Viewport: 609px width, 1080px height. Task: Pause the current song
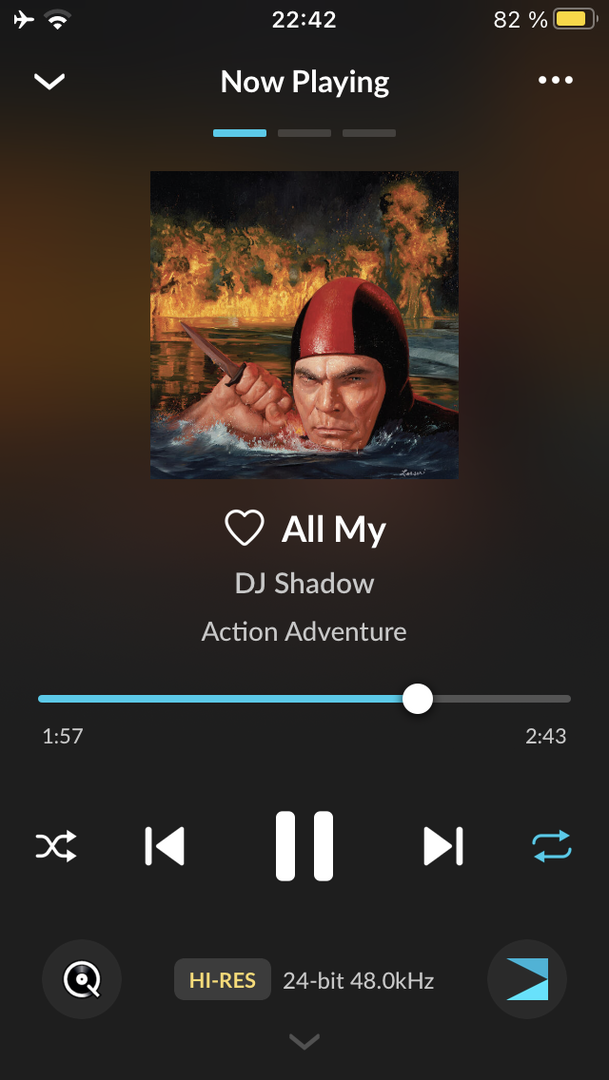(304, 846)
